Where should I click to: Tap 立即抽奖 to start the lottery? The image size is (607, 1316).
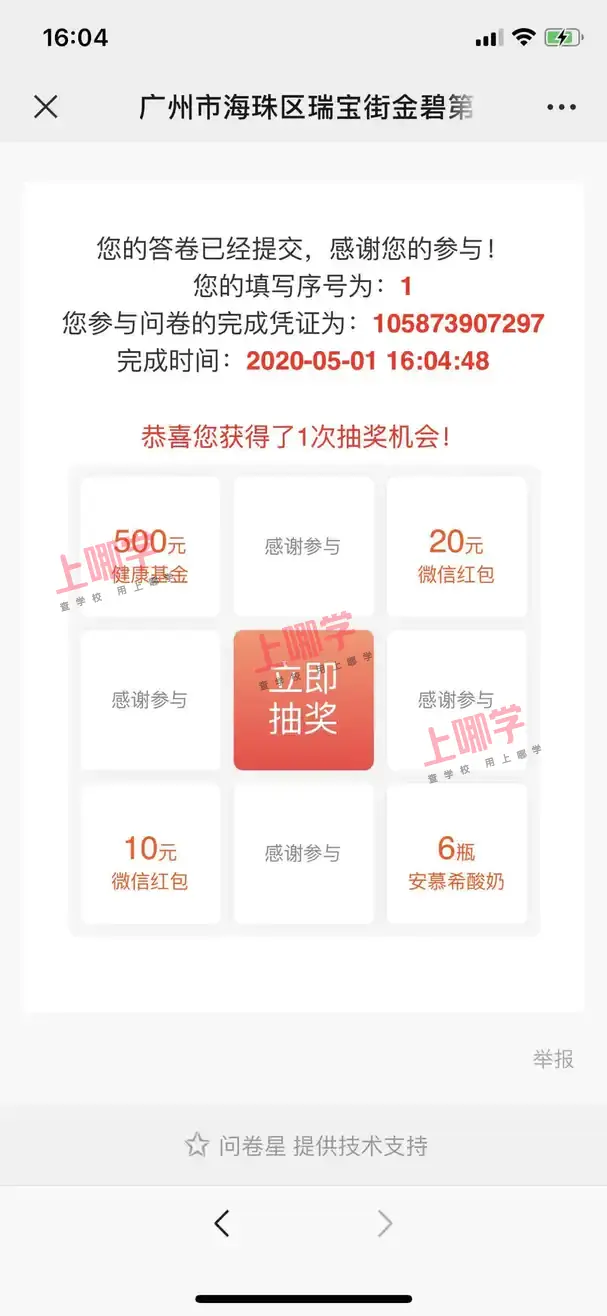[x=303, y=700]
